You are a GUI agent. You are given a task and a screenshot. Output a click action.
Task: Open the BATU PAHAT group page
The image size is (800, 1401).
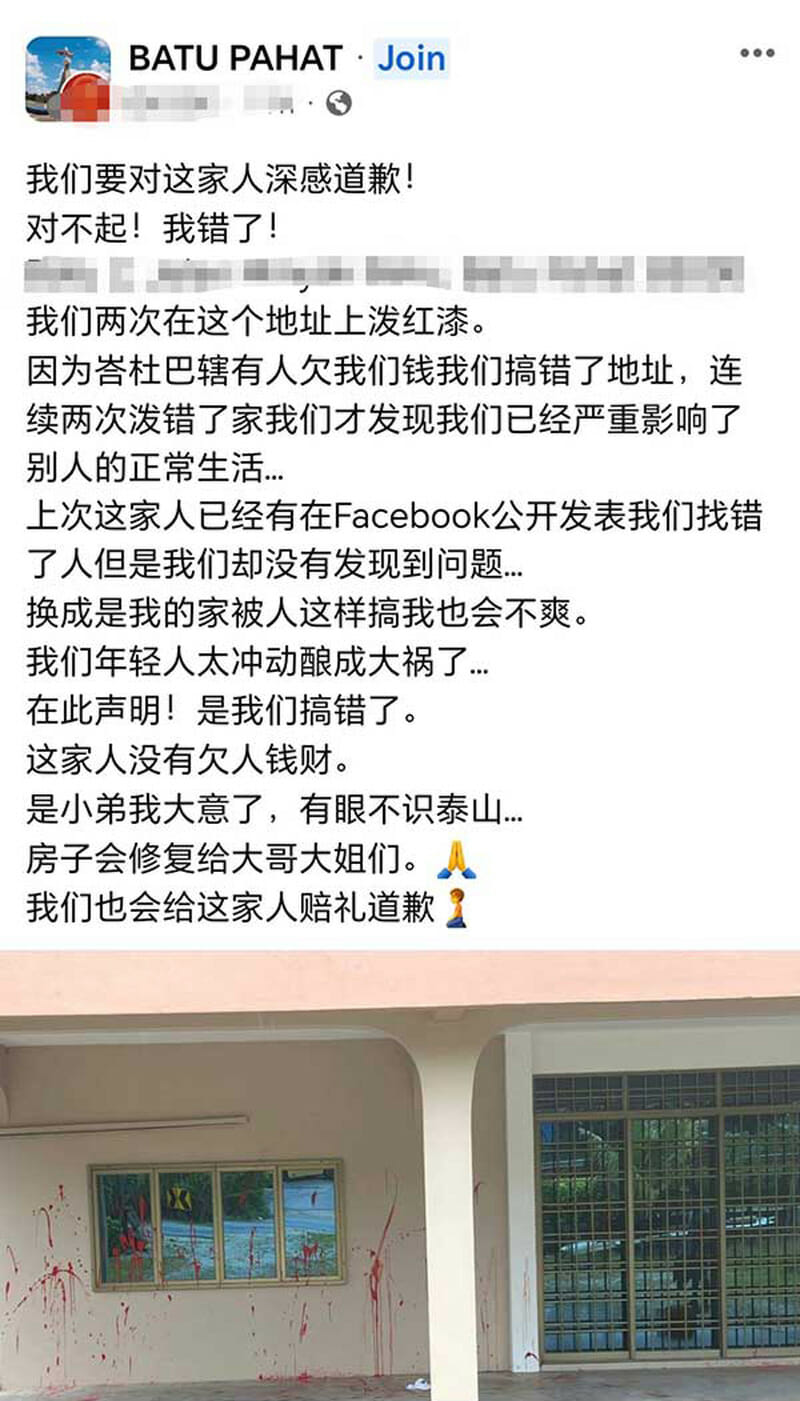(235, 59)
